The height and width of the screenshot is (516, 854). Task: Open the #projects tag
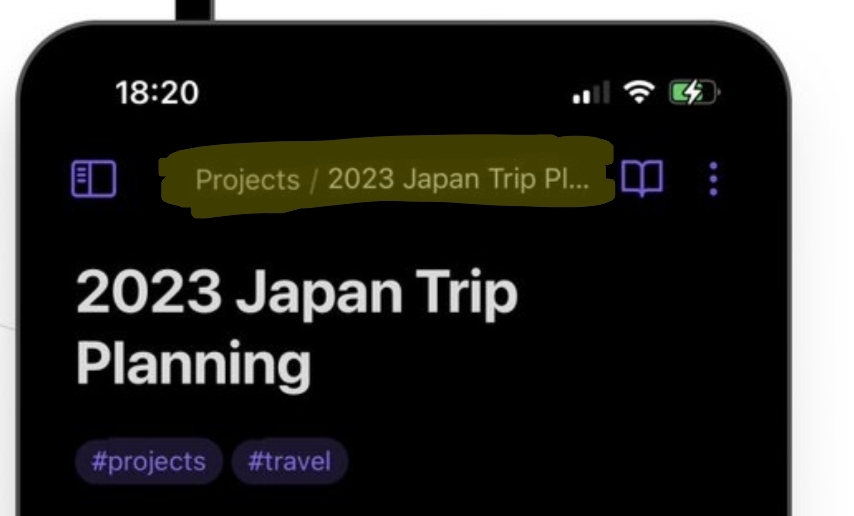(x=148, y=461)
